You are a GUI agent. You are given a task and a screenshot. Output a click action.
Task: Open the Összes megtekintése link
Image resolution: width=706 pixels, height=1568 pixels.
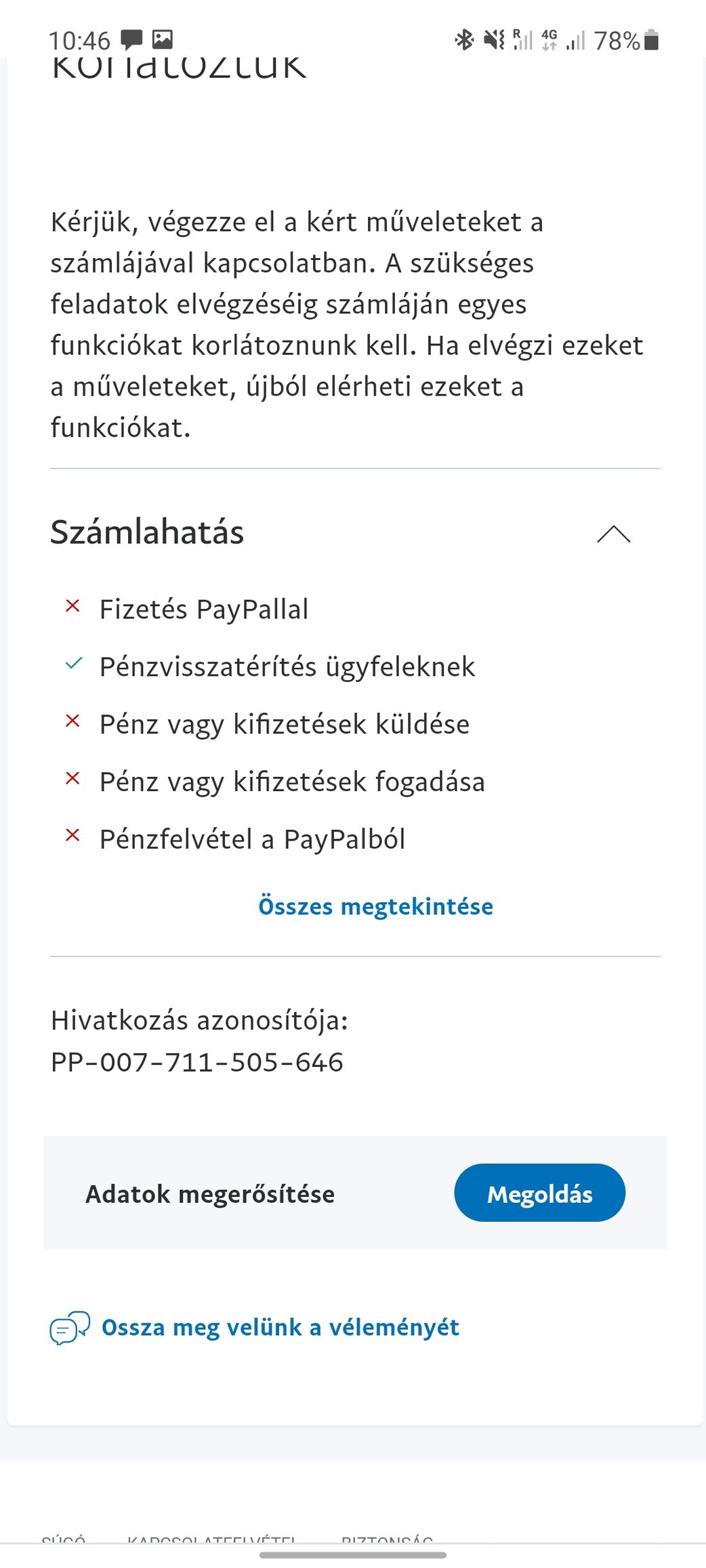(x=375, y=906)
